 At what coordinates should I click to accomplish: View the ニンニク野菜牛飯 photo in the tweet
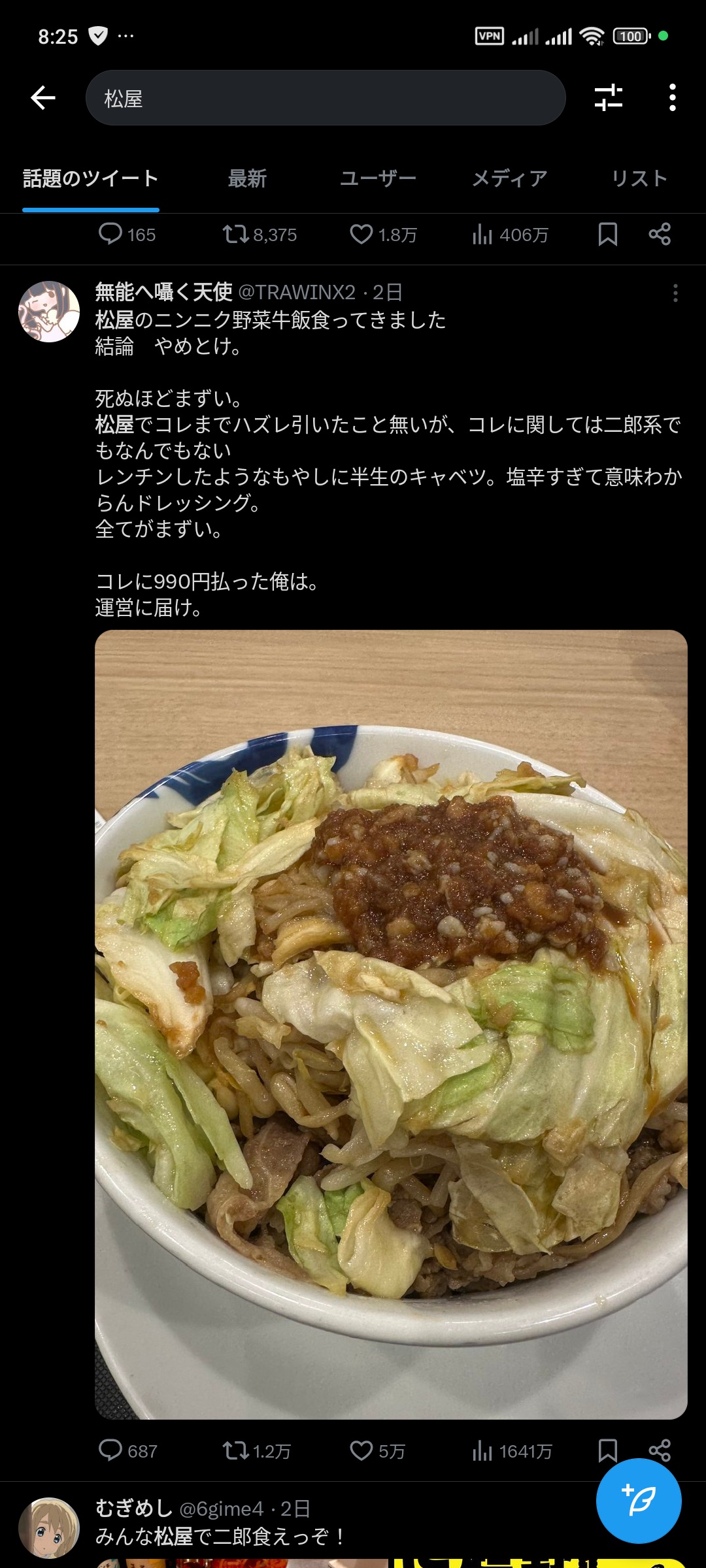pos(391,1024)
